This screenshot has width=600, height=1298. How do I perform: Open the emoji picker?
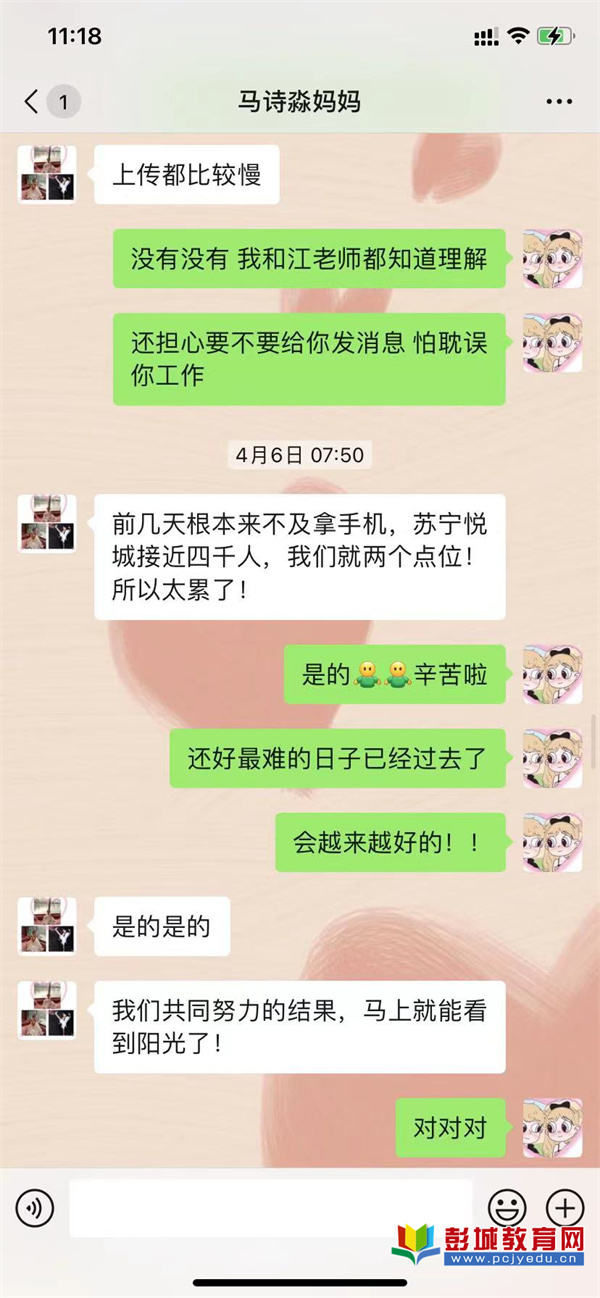pos(507,1208)
